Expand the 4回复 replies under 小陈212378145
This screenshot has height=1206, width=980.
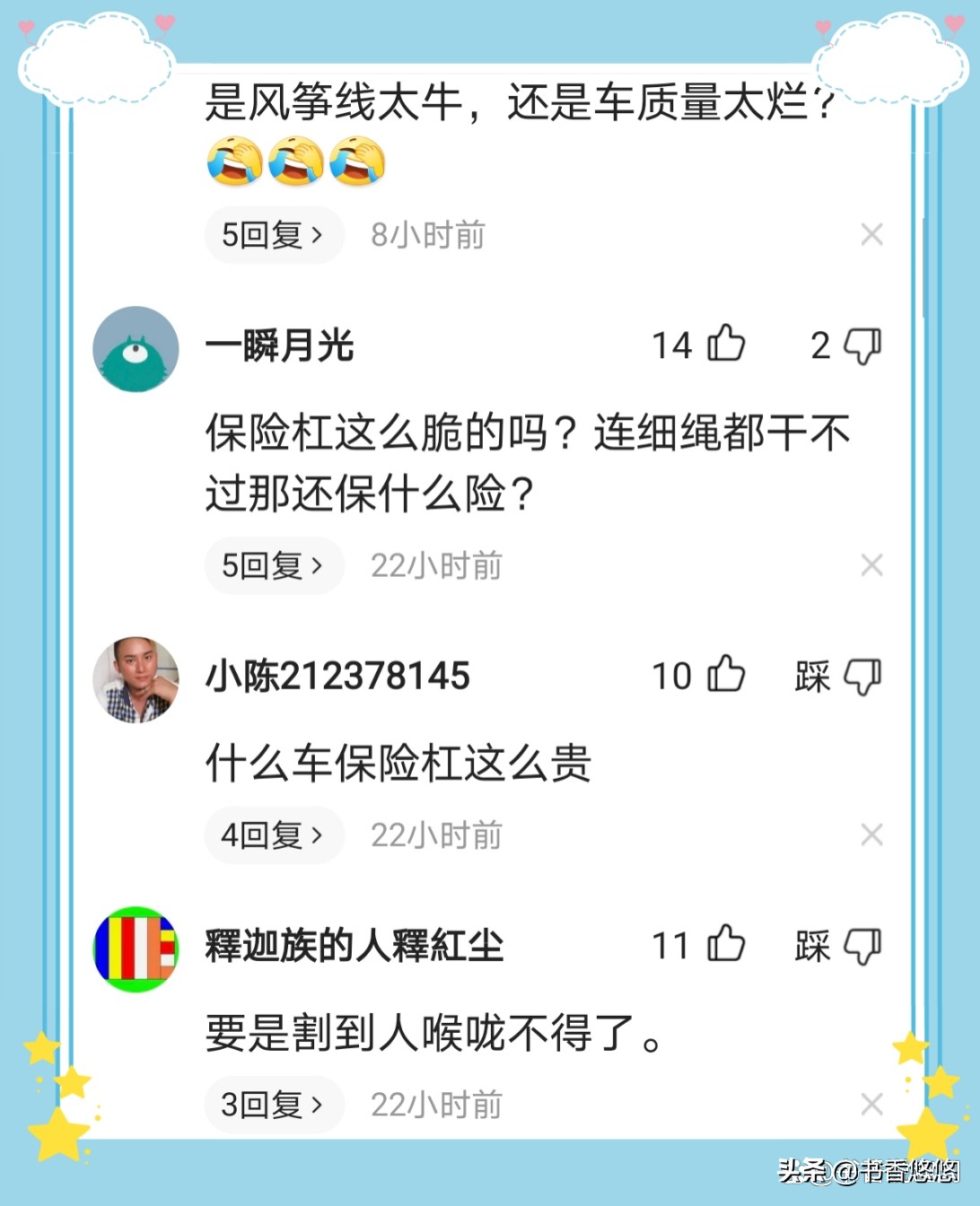(274, 835)
